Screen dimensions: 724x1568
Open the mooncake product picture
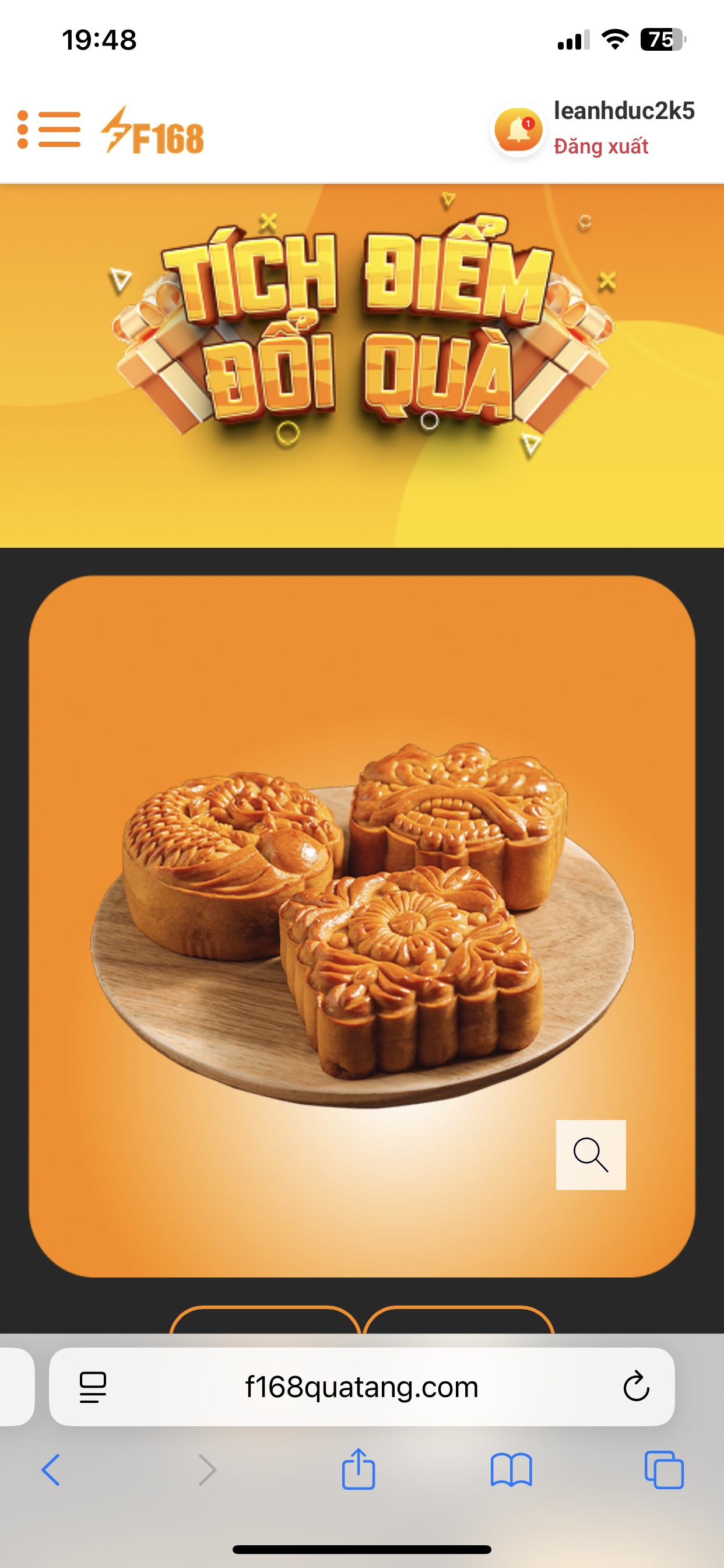[x=362, y=926]
